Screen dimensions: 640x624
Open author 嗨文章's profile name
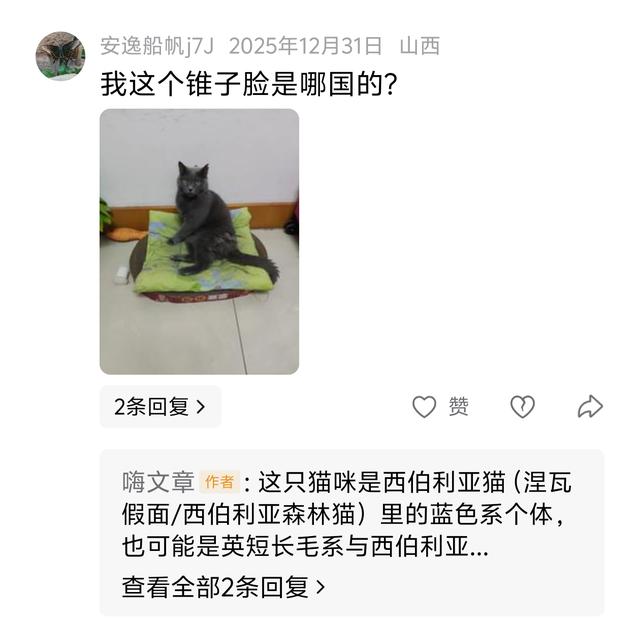coord(158,482)
